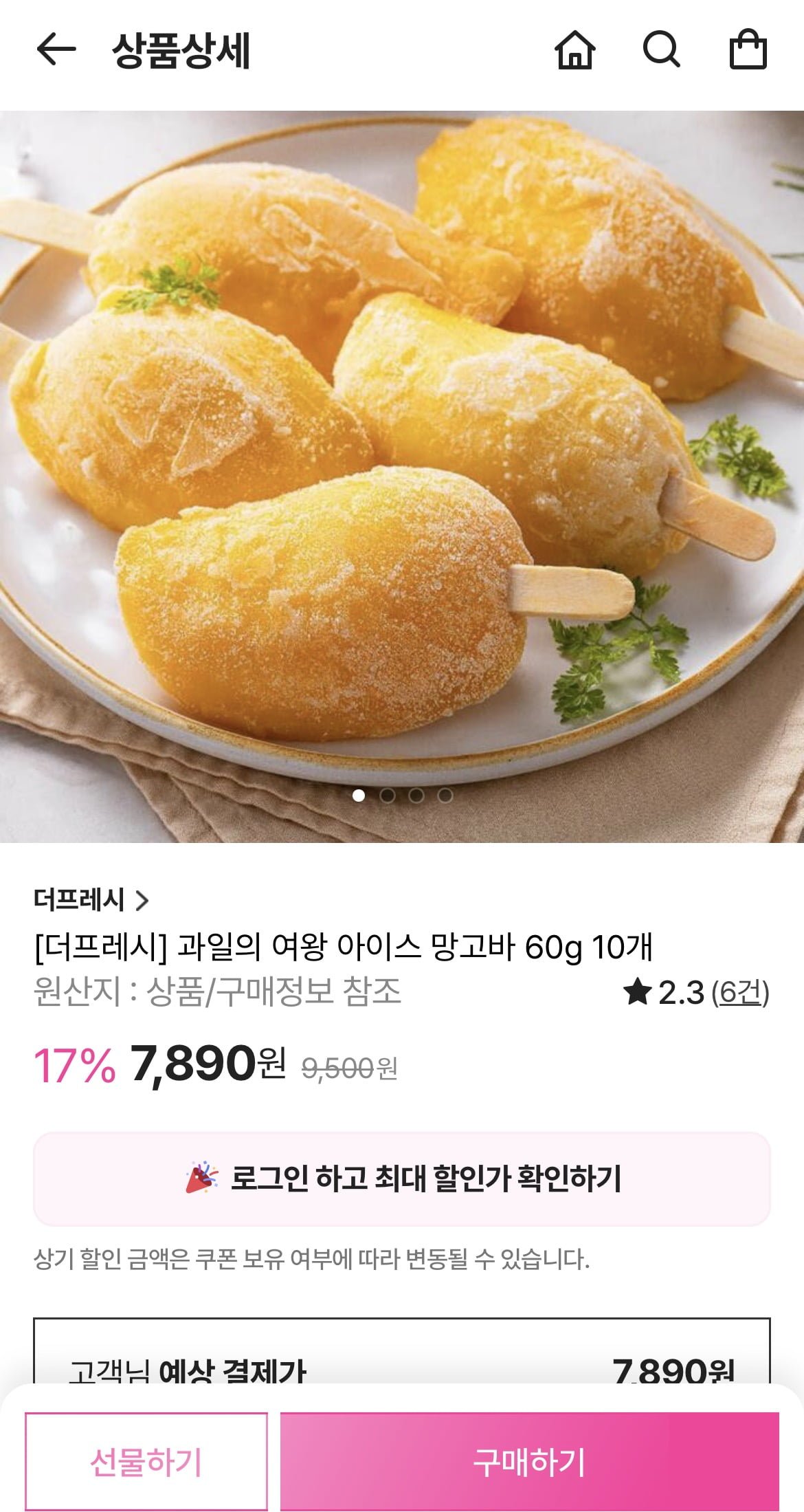View the 6건 reviews link
Viewport: 804px width, 1512px height.
coord(740,992)
